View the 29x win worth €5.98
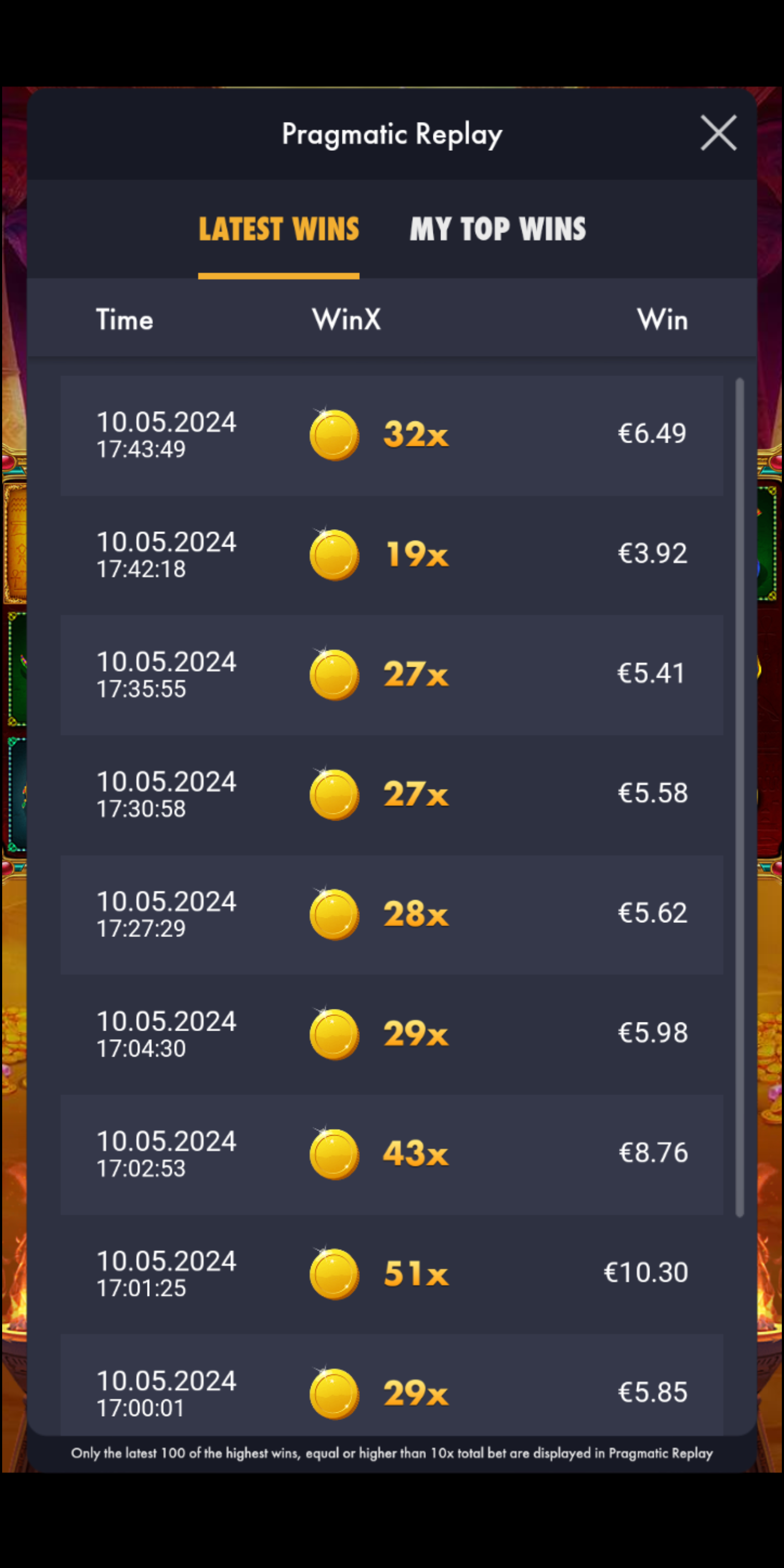Image resolution: width=784 pixels, height=1568 pixels. (391, 1034)
